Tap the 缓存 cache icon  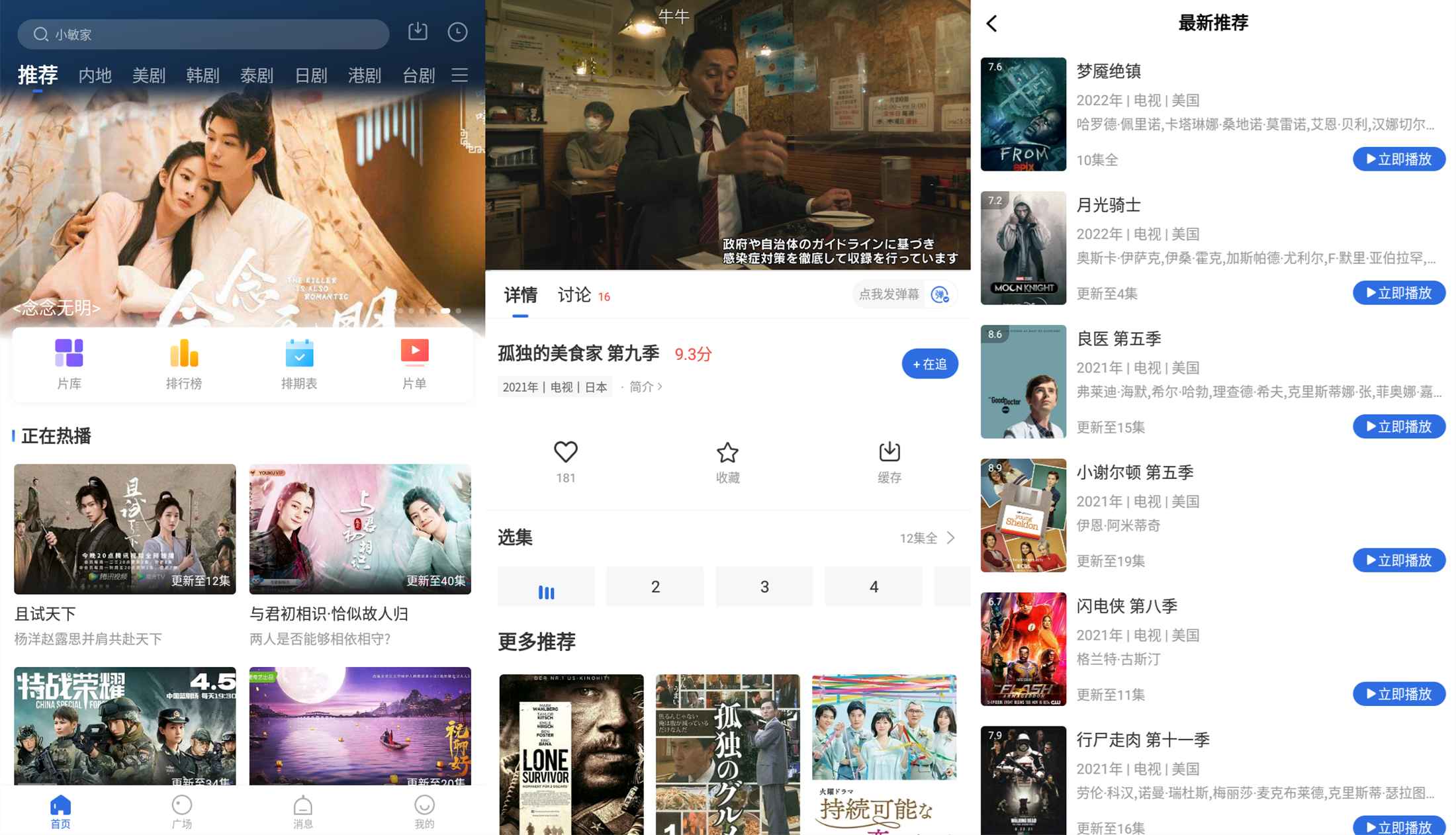[889, 461]
